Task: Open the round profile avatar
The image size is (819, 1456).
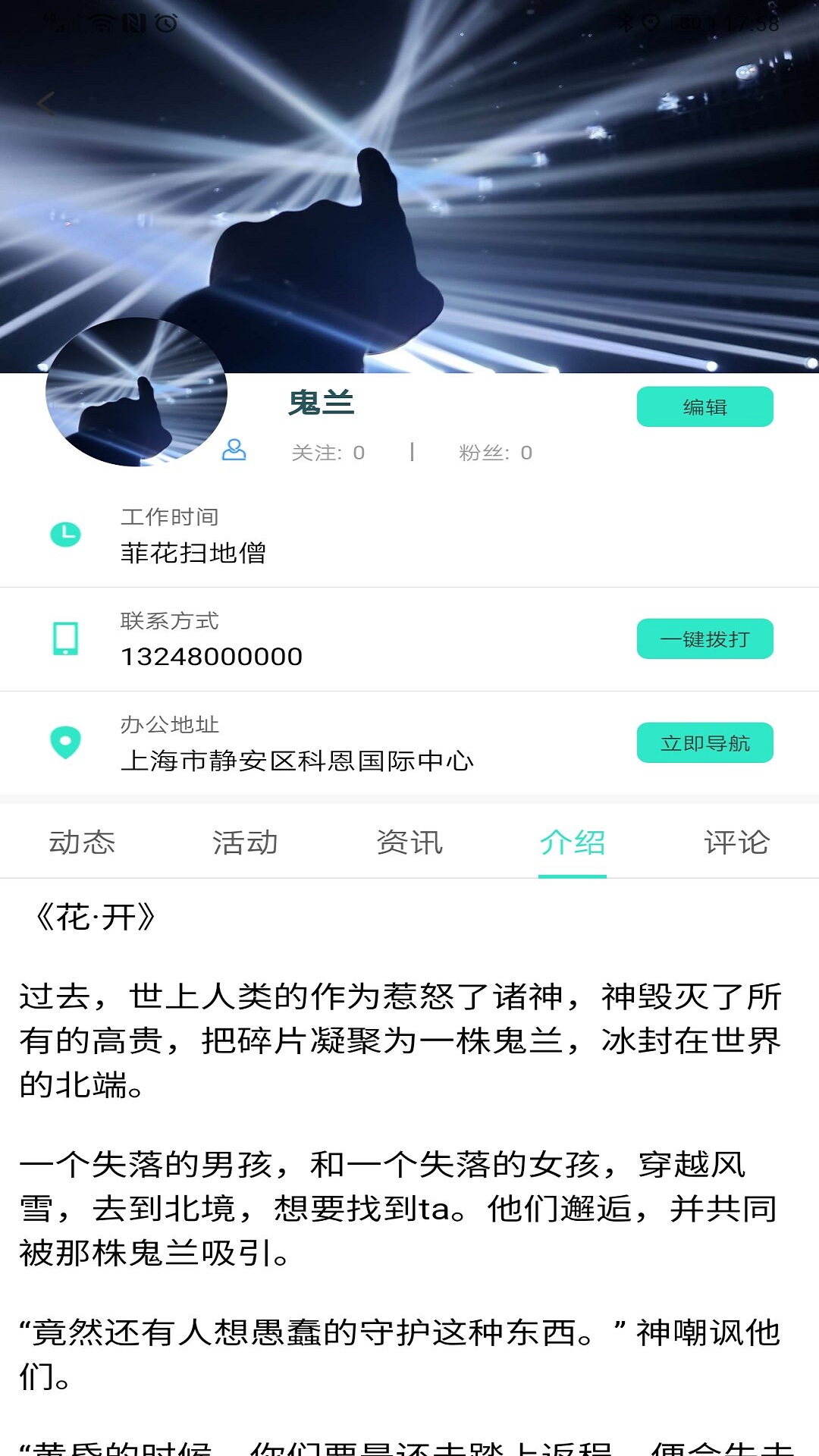Action: tap(136, 392)
